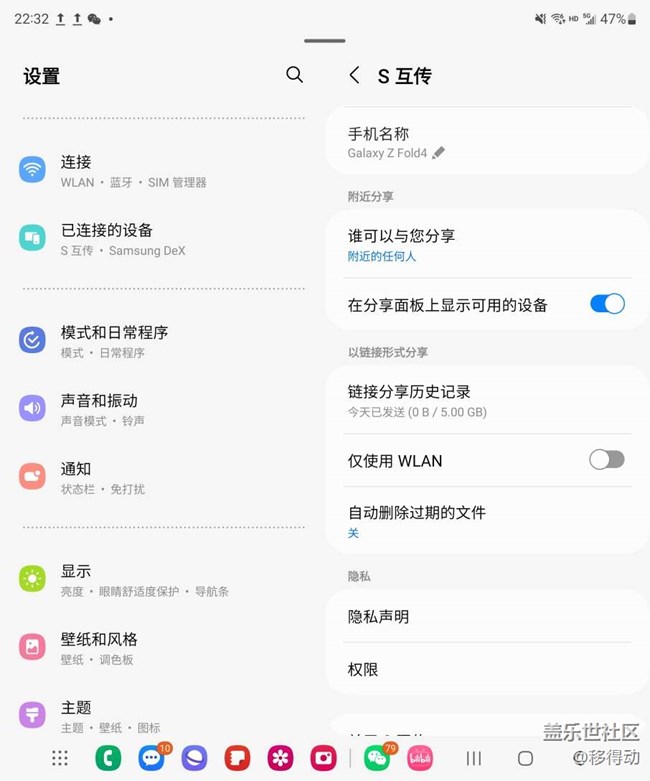The image size is (650, 781).
Task: Open 主题 settings
Action: tap(160, 716)
